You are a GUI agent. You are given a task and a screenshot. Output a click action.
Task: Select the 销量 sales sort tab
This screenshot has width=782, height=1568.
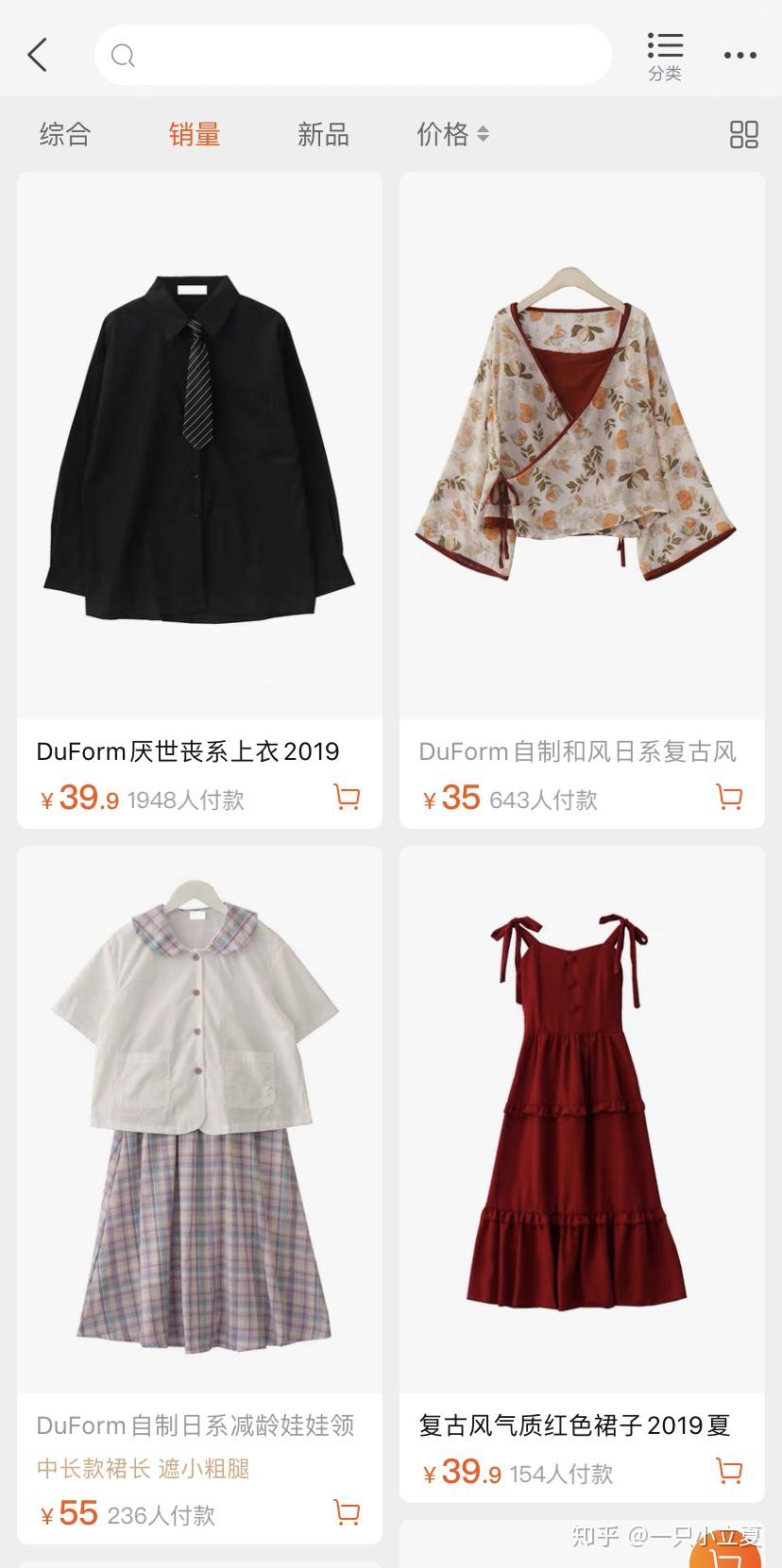point(195,134)
